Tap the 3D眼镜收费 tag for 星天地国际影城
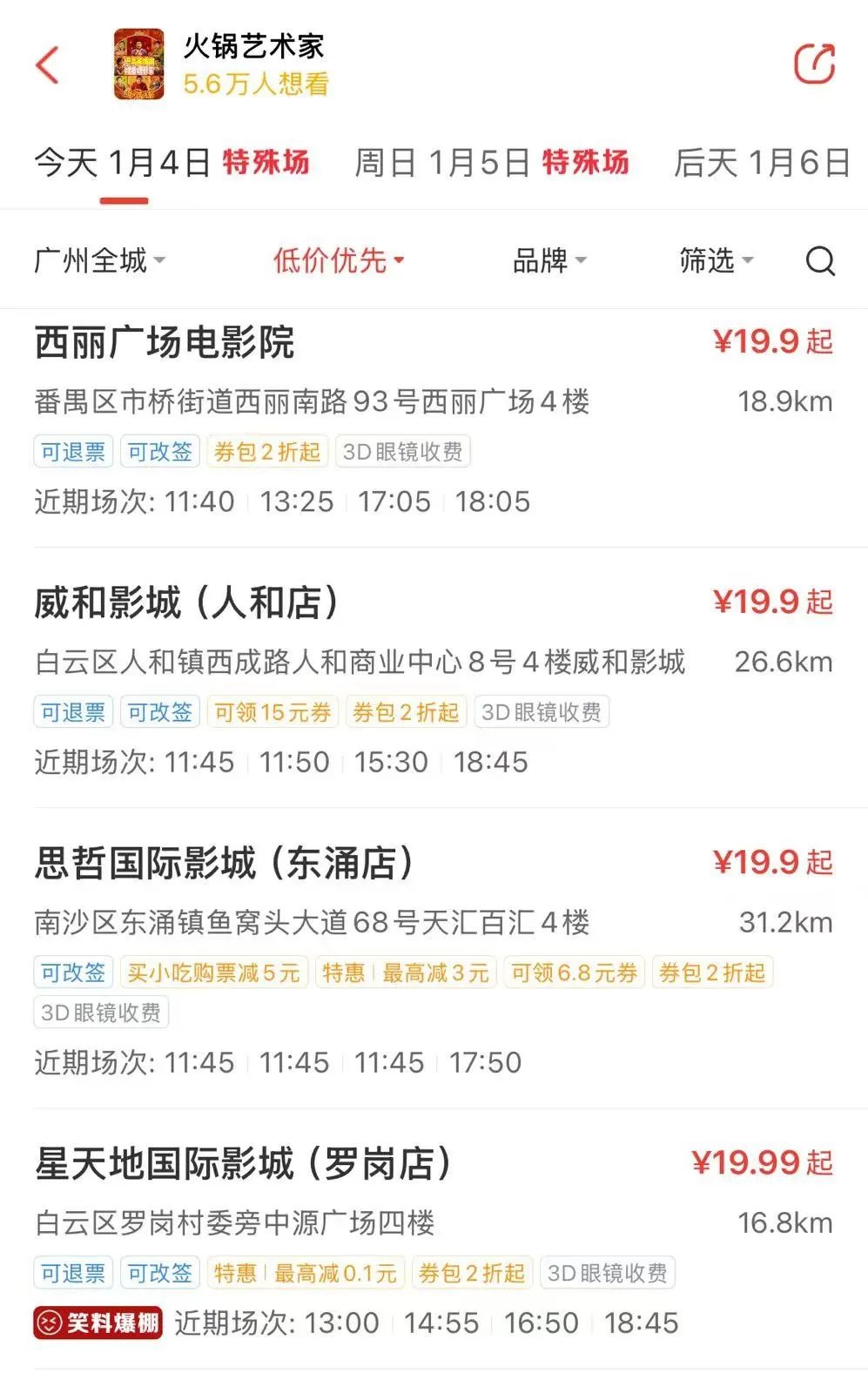 coord(608,1272)
